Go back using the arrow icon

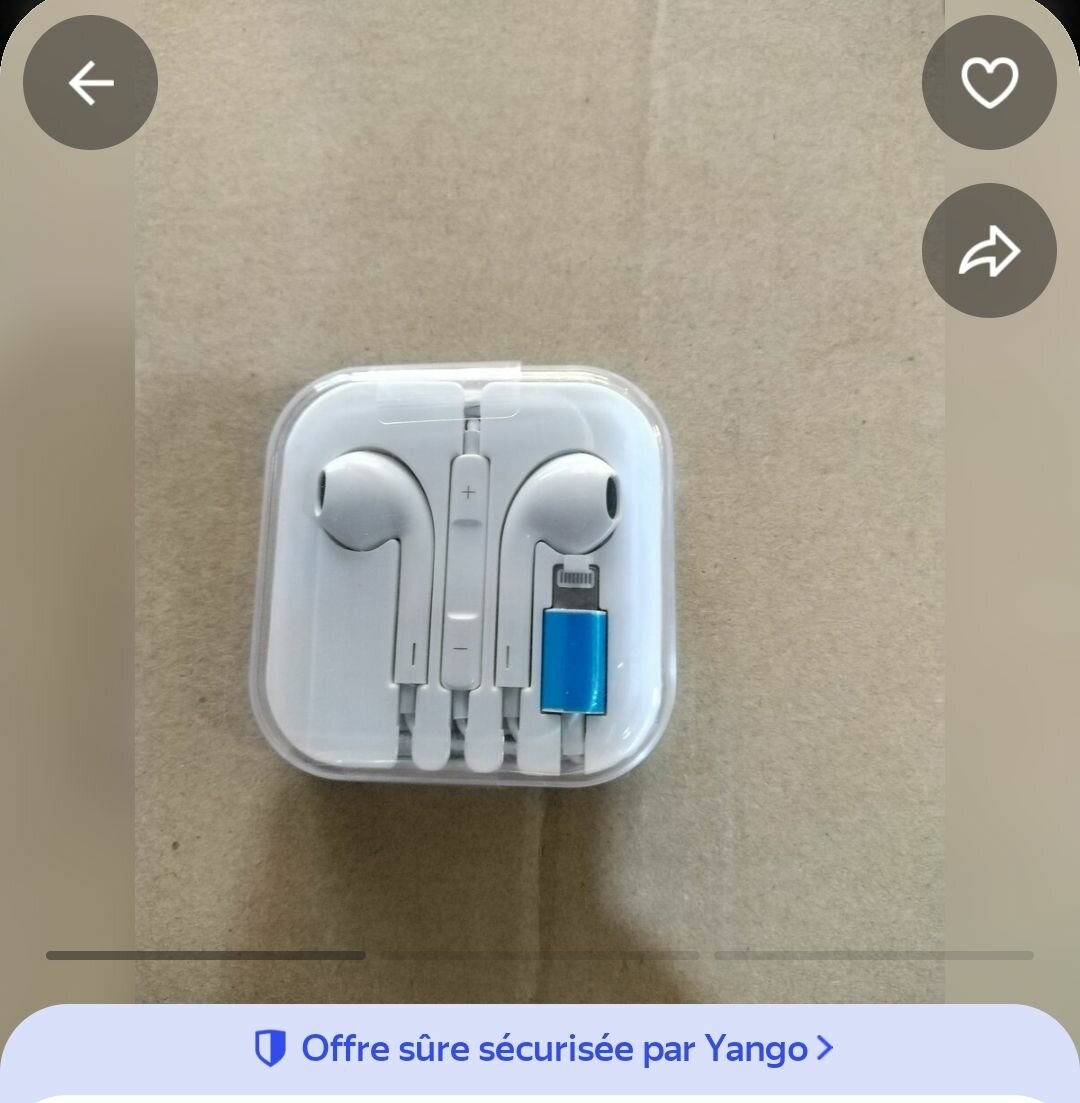[90, 83]
